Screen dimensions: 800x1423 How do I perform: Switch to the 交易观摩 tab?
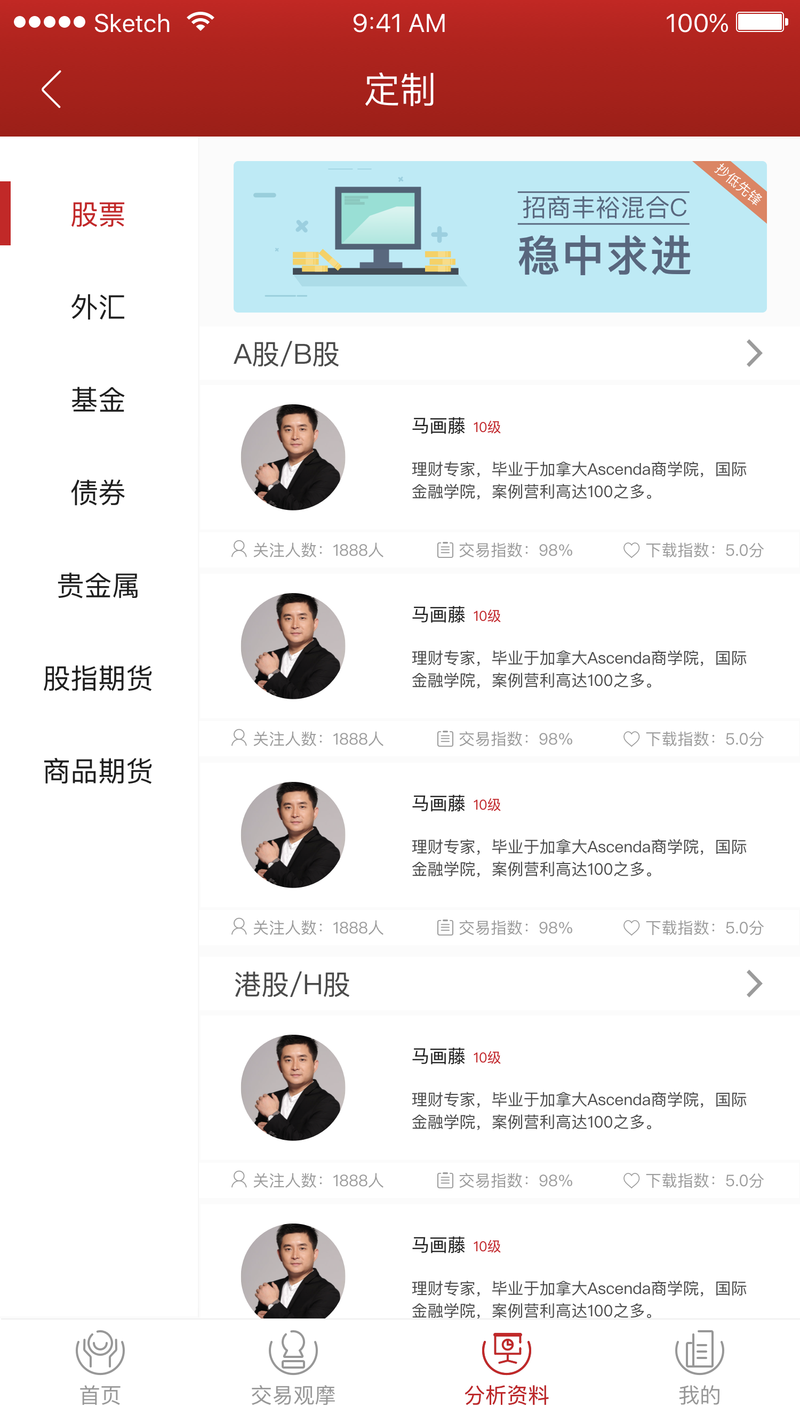click(x=293, y=1369)
